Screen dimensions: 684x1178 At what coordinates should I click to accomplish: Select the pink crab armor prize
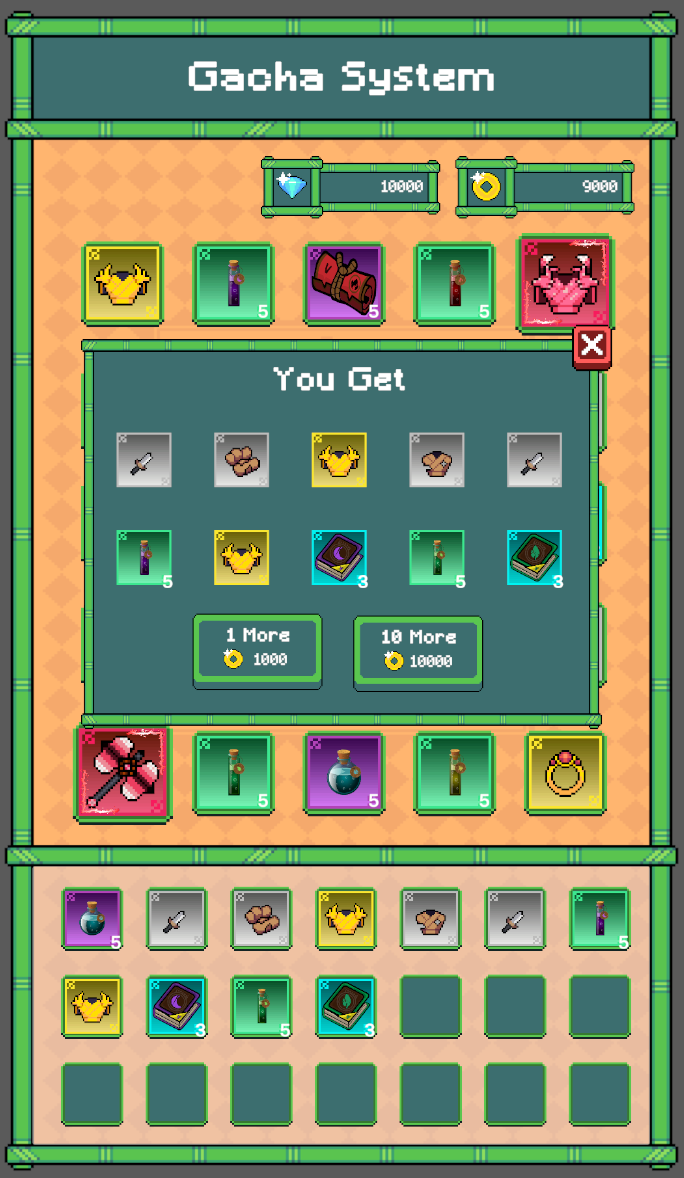click(565, 283)
